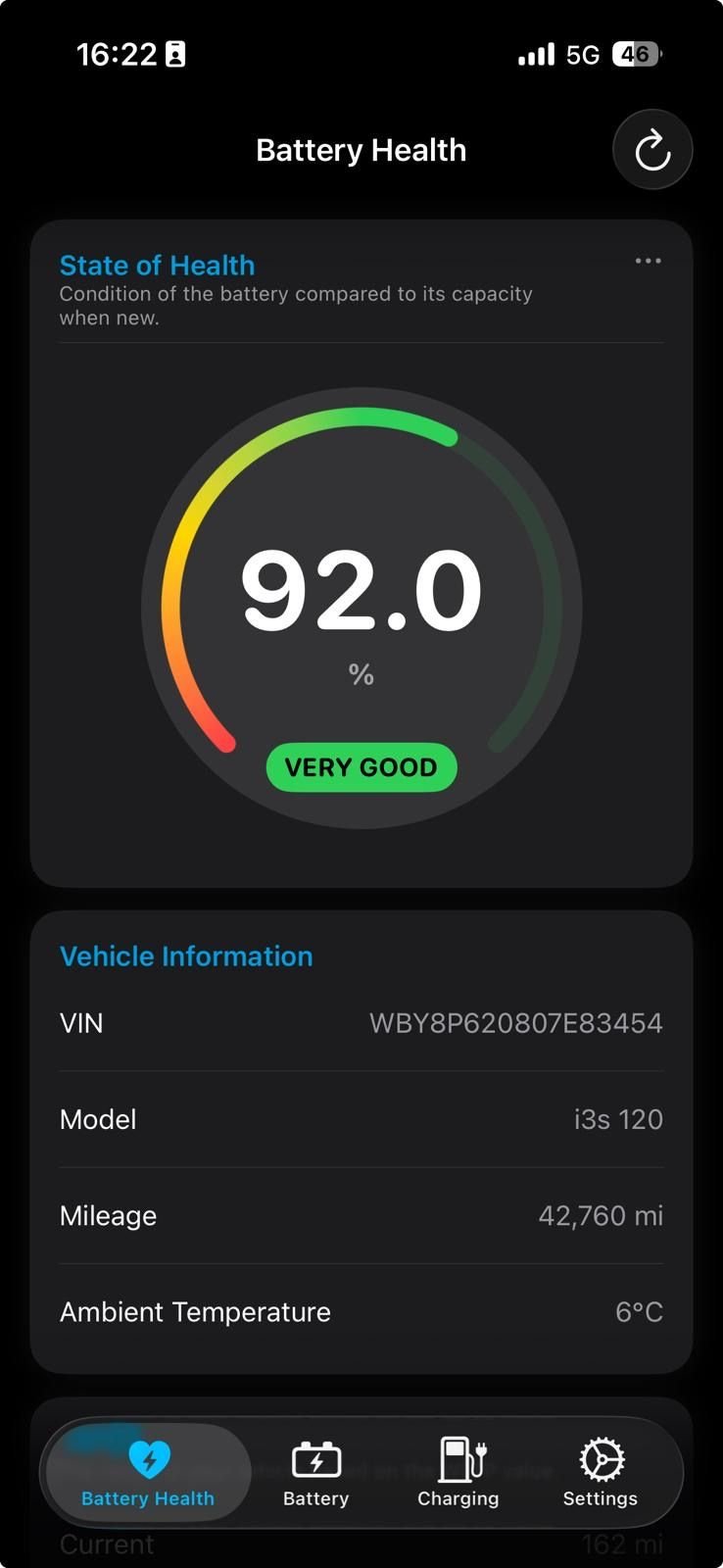Select the Battery Health heart icon
Viewport: 723px width, 1568px height.
pyautogui.click(x=147, y=1460)
